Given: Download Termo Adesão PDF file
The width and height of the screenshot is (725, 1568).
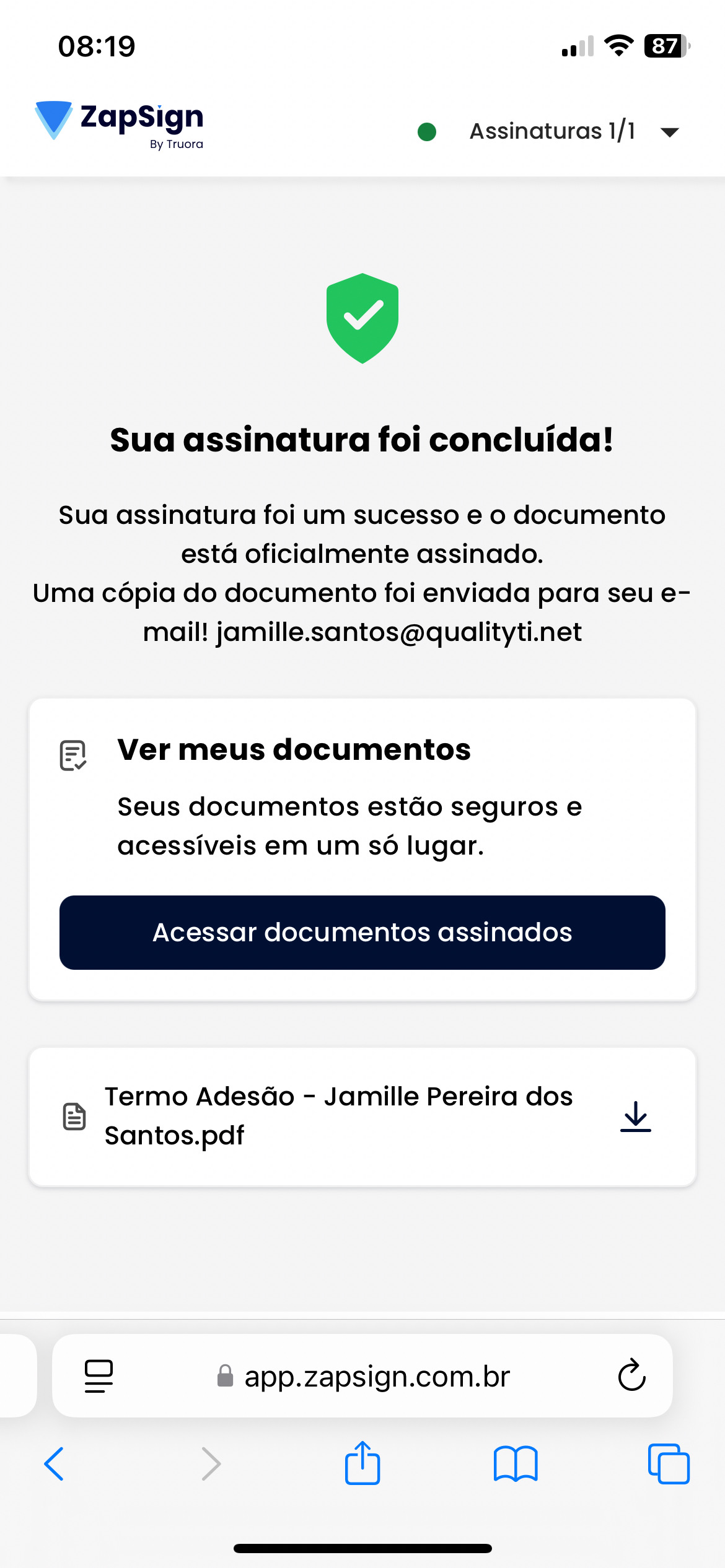Looking at the screenshot, I should click(635, 1117).
